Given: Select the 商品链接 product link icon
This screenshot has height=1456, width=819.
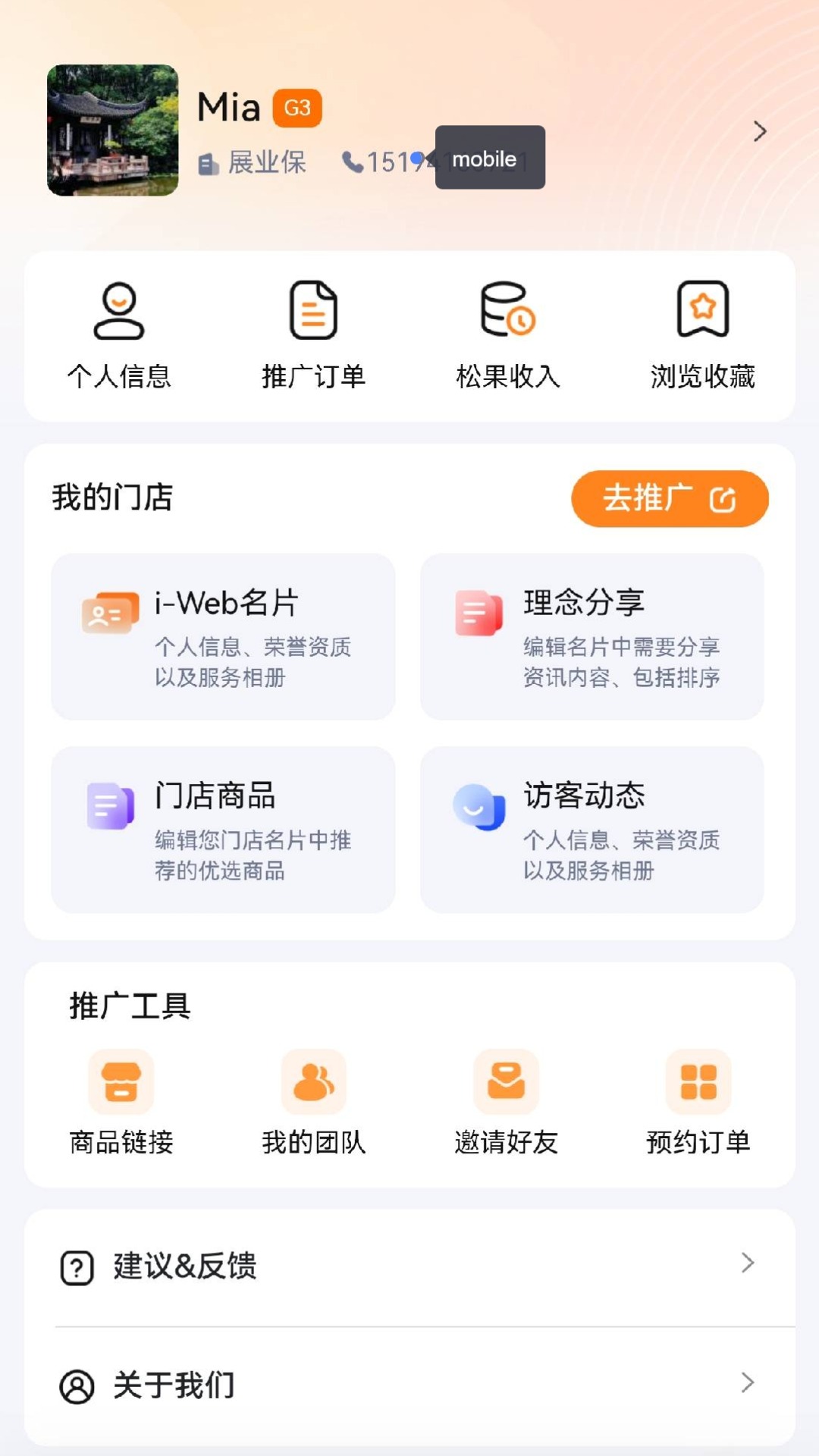Looking at the screenshot, I should (121, 1082).
